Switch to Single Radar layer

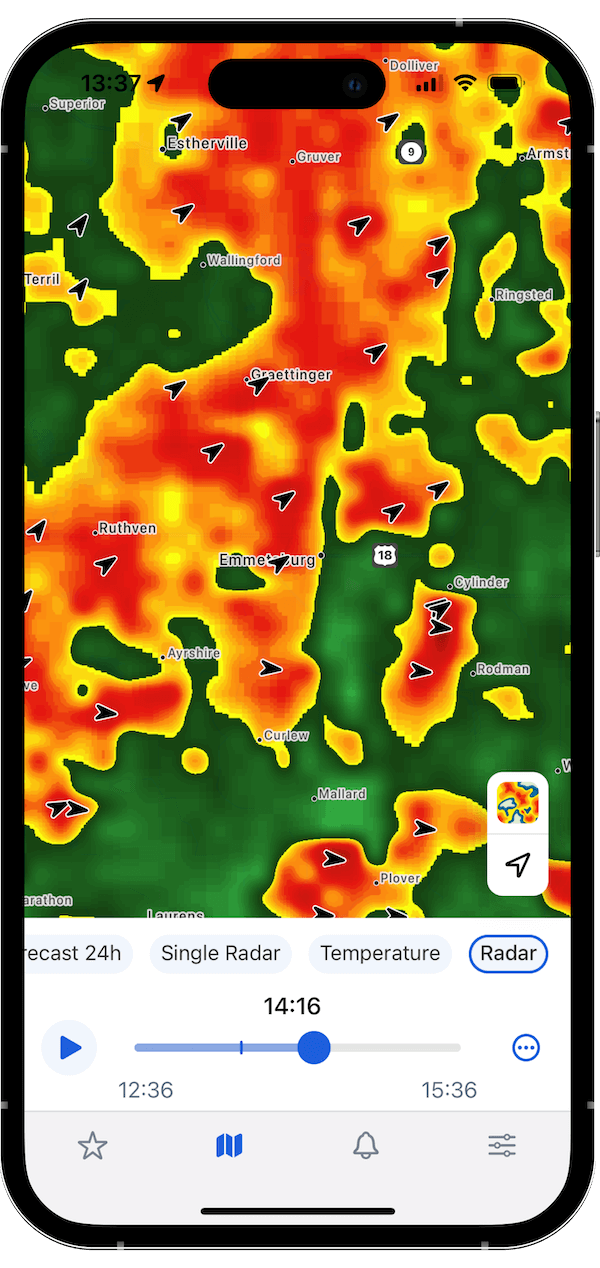click(220, 954)
